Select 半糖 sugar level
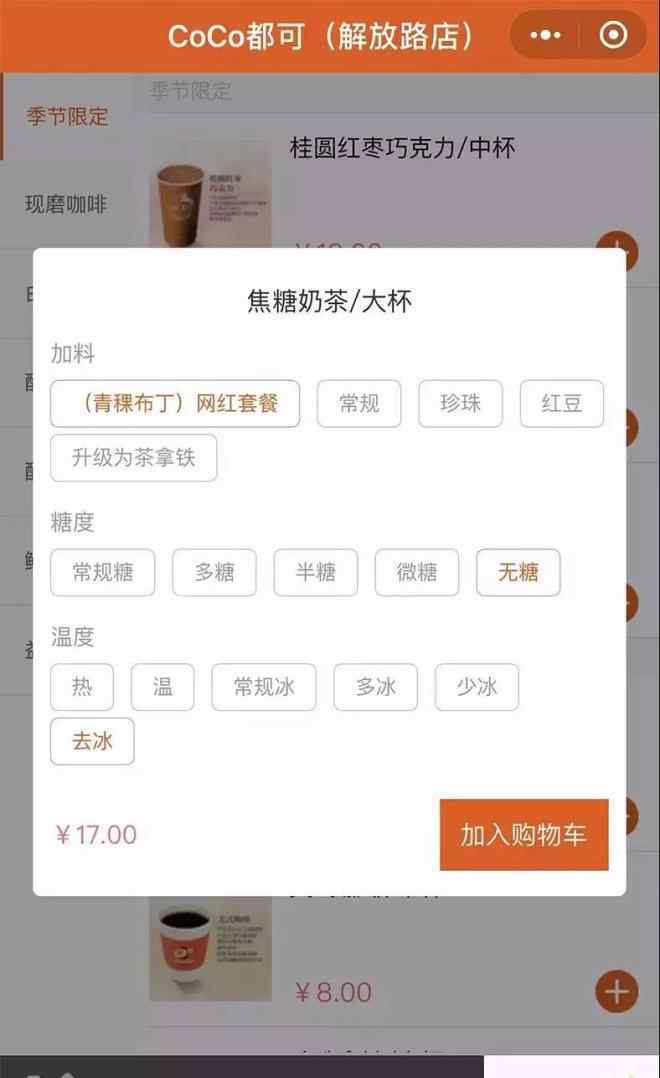This screenshot has height=1078, width=660. pos(315,572)
